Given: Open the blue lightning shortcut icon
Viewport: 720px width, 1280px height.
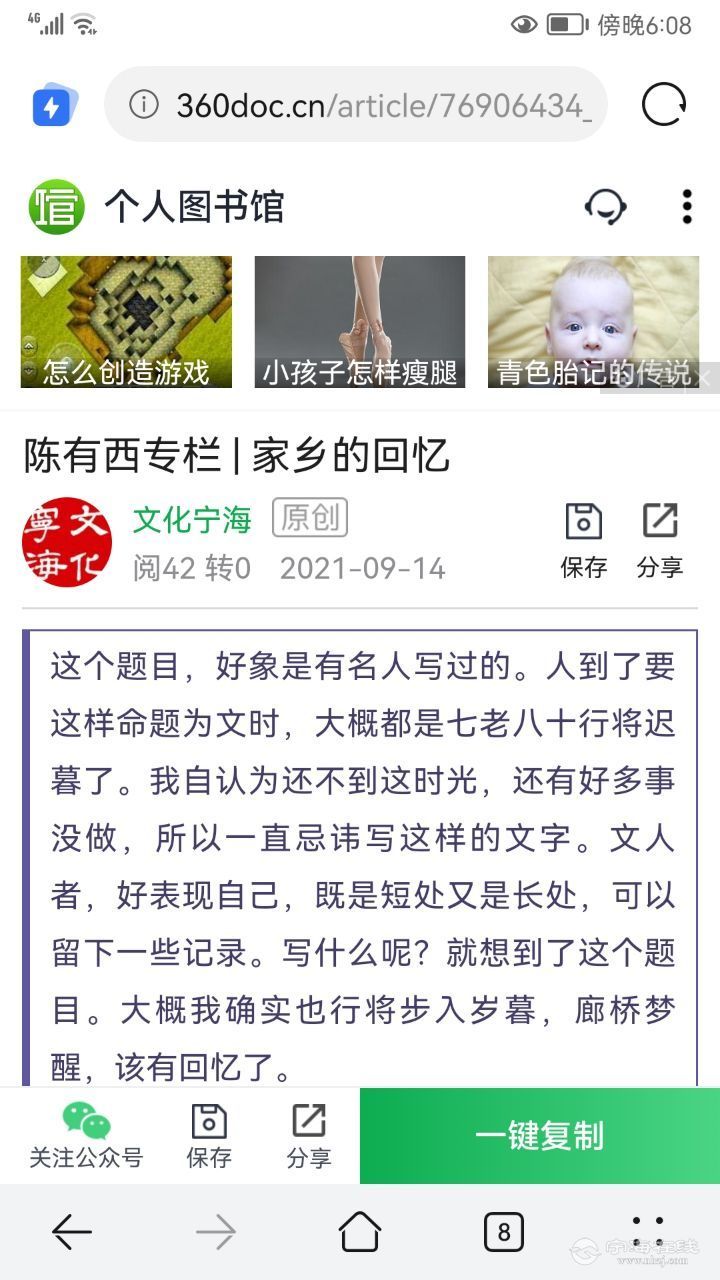Looking at the screenshot, I should (51, 105).
